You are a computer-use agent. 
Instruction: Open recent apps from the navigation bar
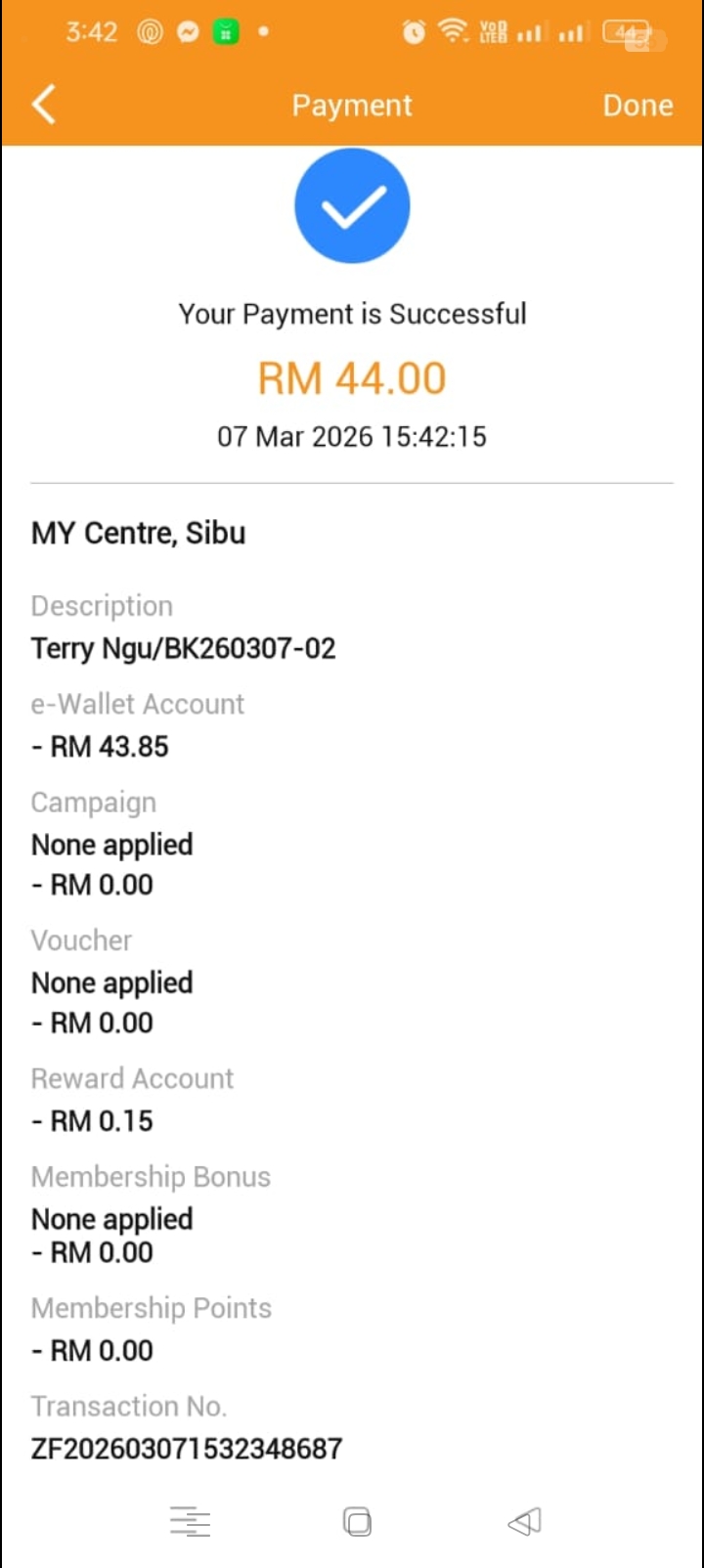pos(190,1521)
